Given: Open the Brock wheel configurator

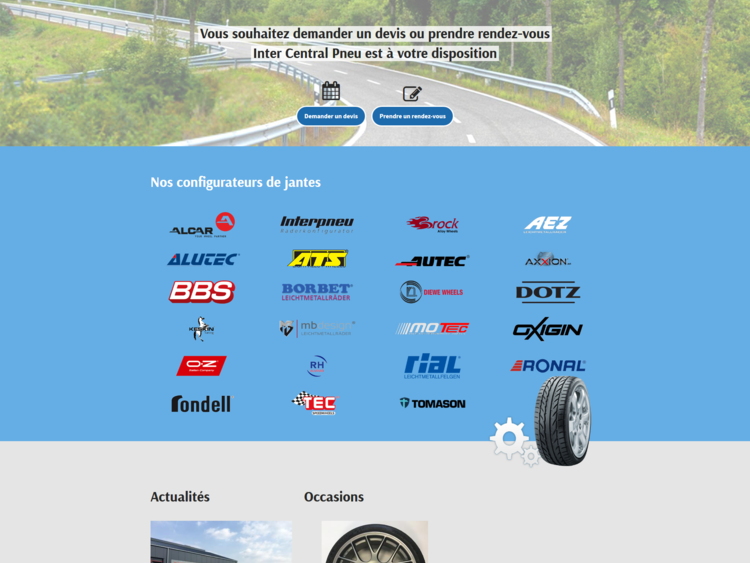Looking at the screenshot, I should click(x=433, y=224).
